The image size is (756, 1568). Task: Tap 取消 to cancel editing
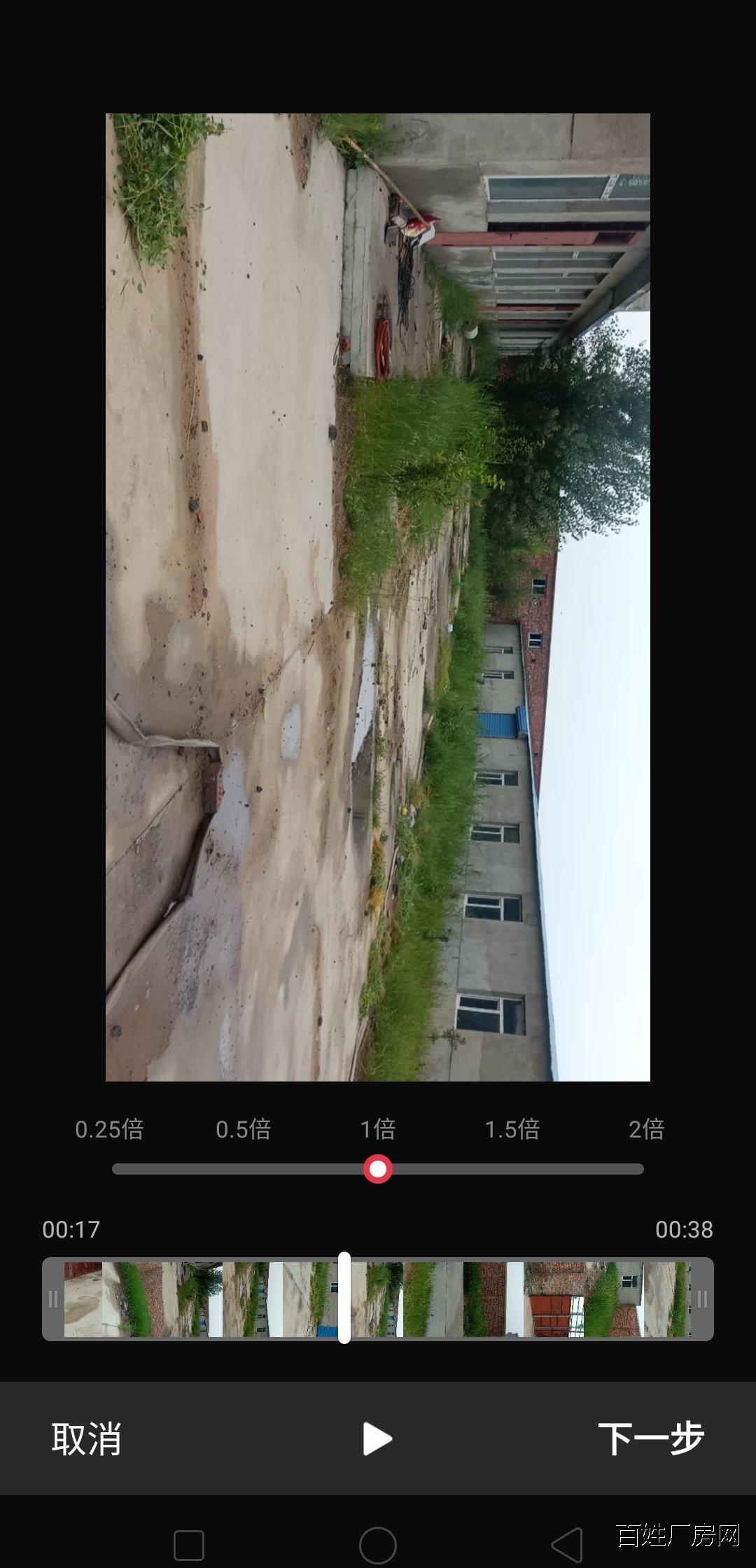[x=86, y=1439]
